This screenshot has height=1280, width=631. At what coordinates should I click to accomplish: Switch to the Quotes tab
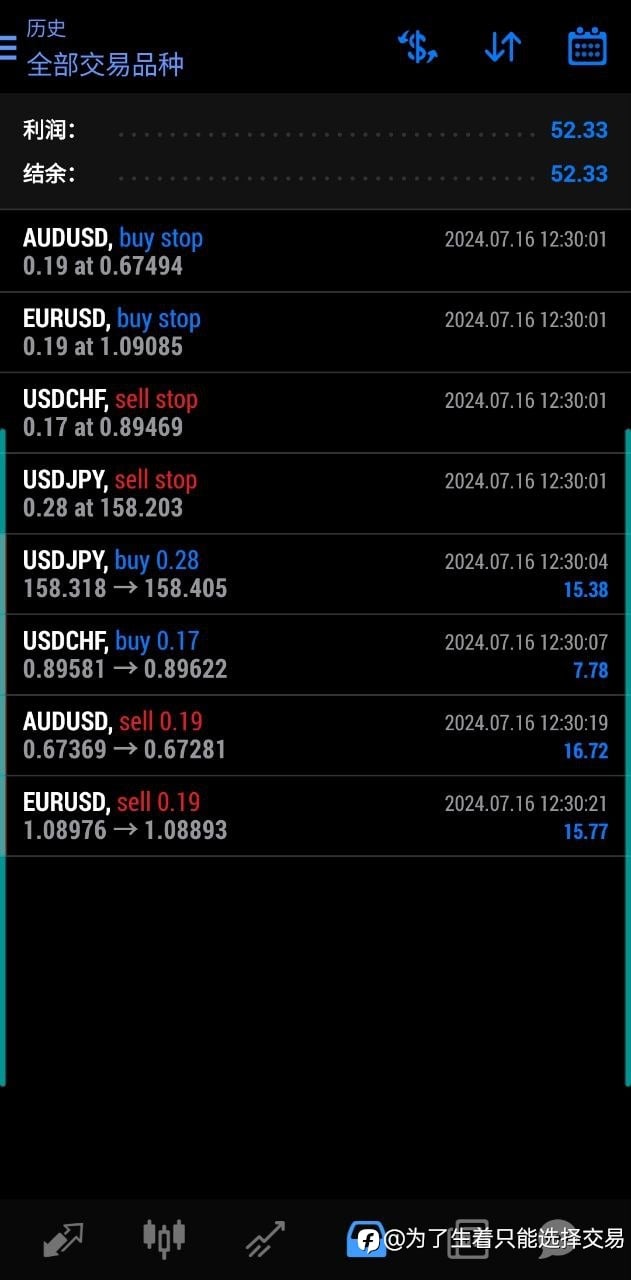point(62,1239)
